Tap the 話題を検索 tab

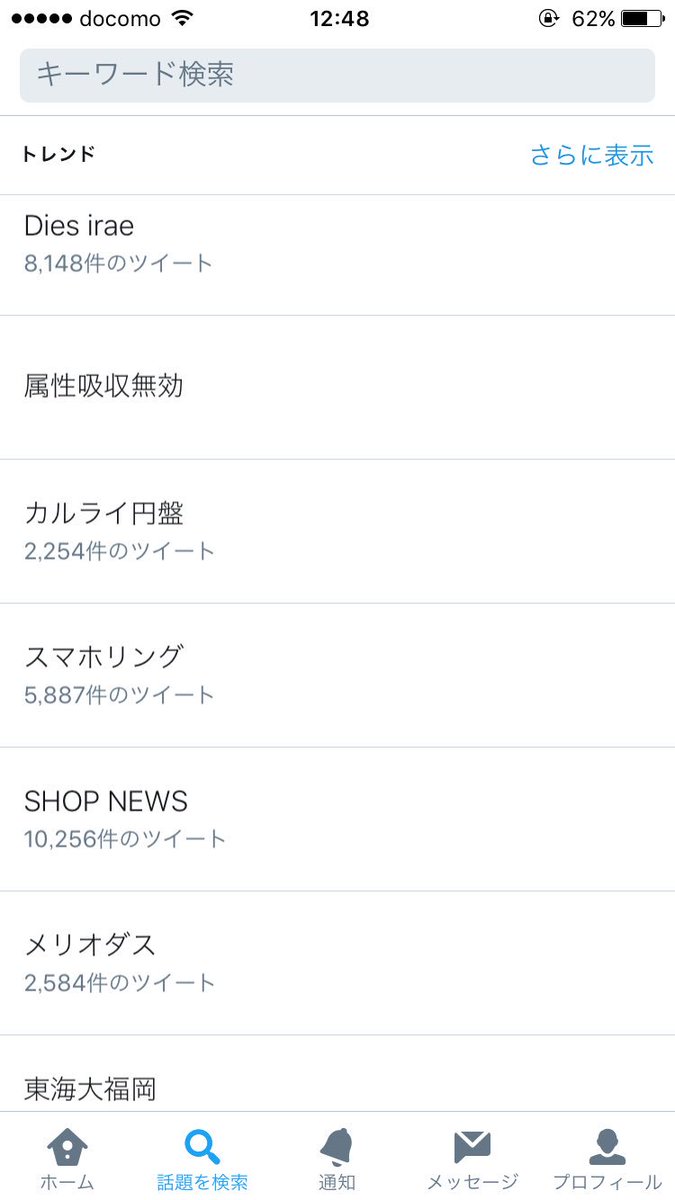coord(202,1158)
